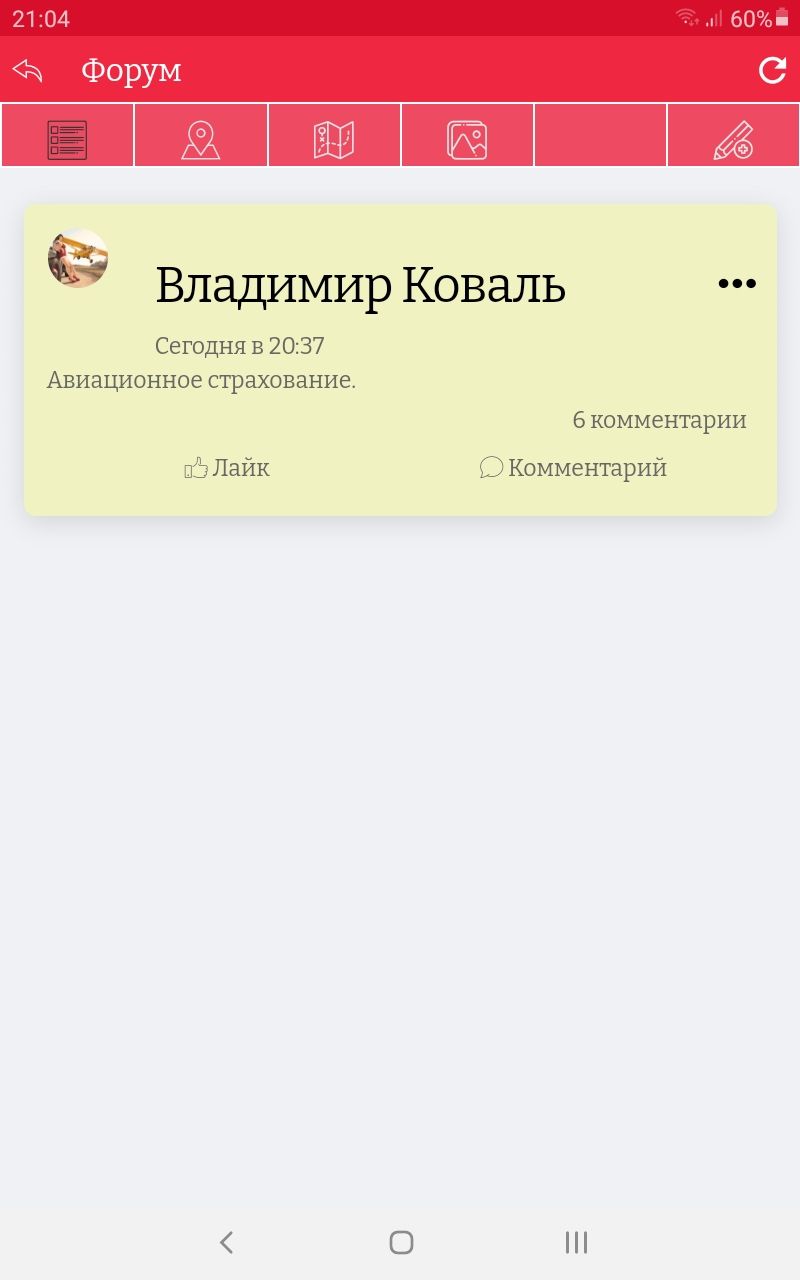Expand comments via "6 комментарии"
800x1280 pixels.
(x=658, y=420)
